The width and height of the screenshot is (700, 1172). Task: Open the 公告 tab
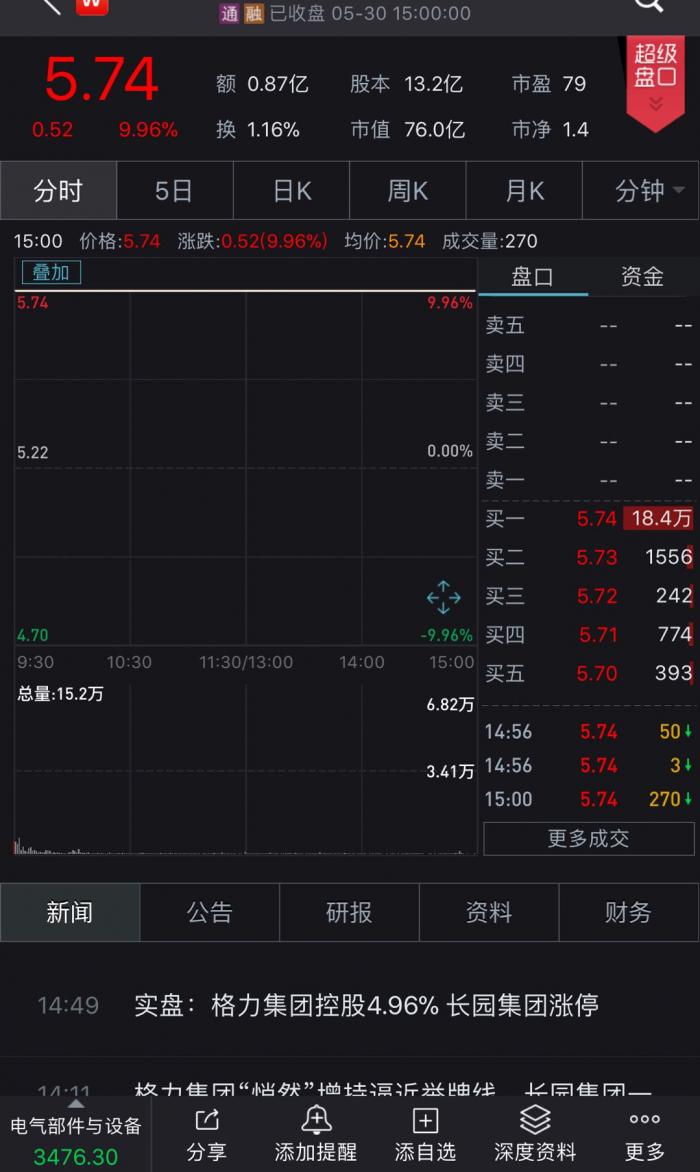click(209, 912)
